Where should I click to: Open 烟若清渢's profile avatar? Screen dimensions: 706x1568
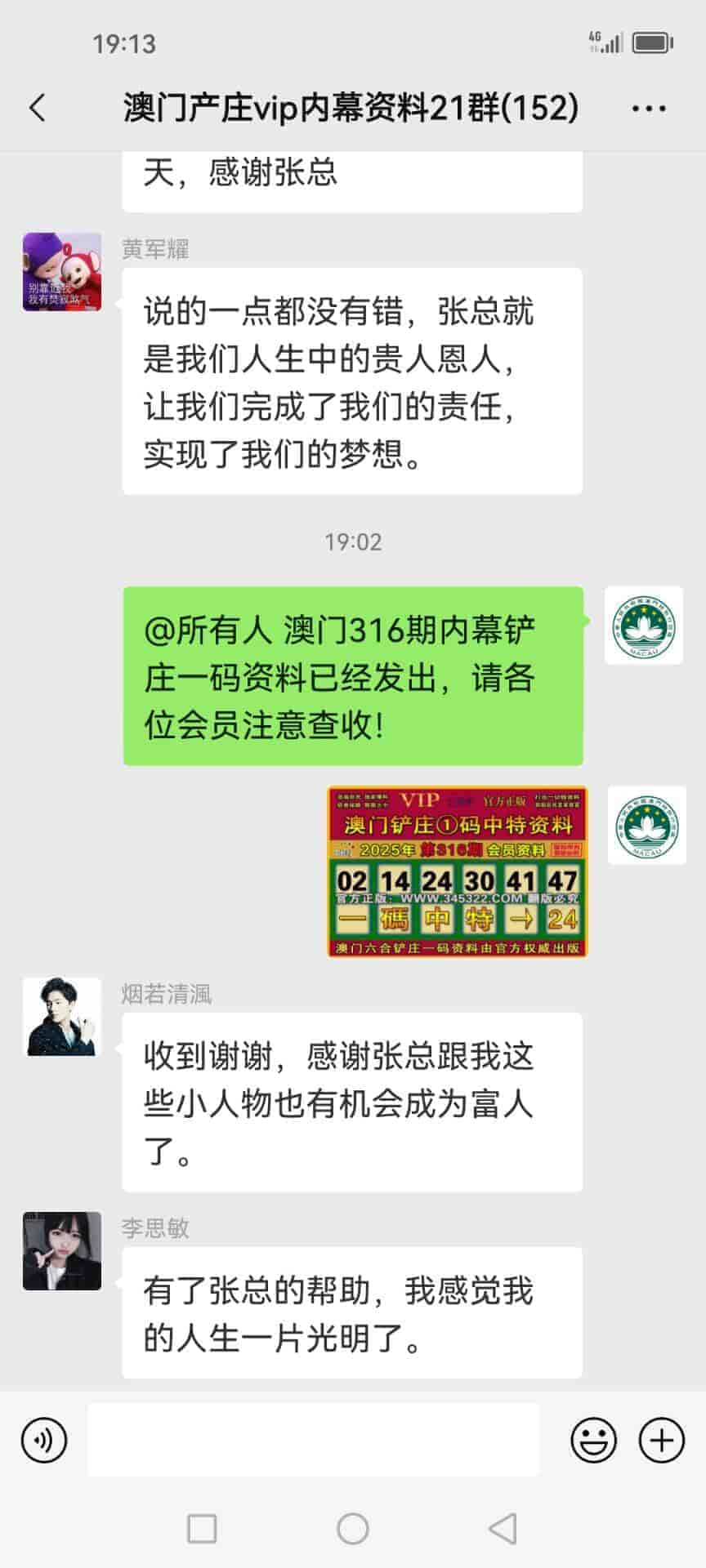[62, 1017]
